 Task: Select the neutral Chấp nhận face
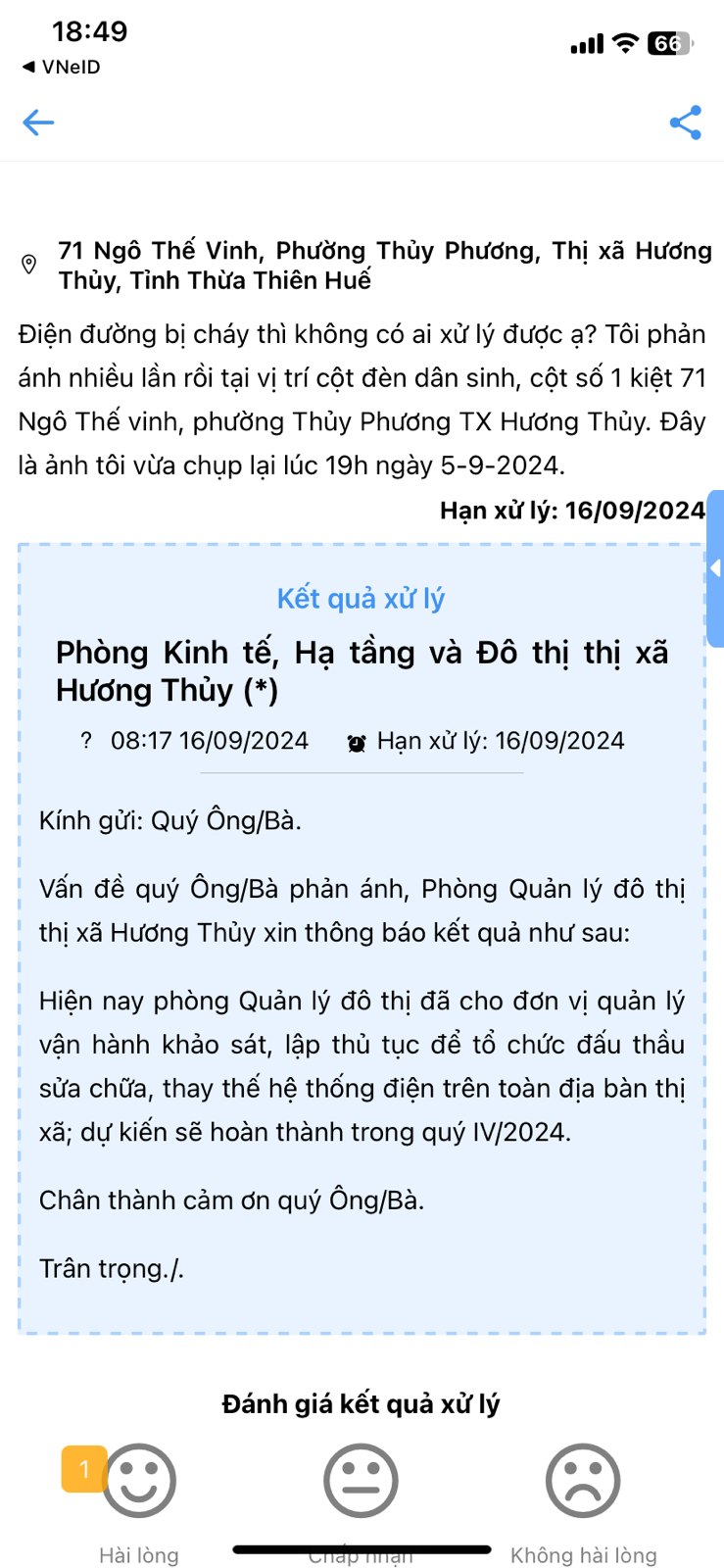pyautogui.click(x=361, y=1480)
